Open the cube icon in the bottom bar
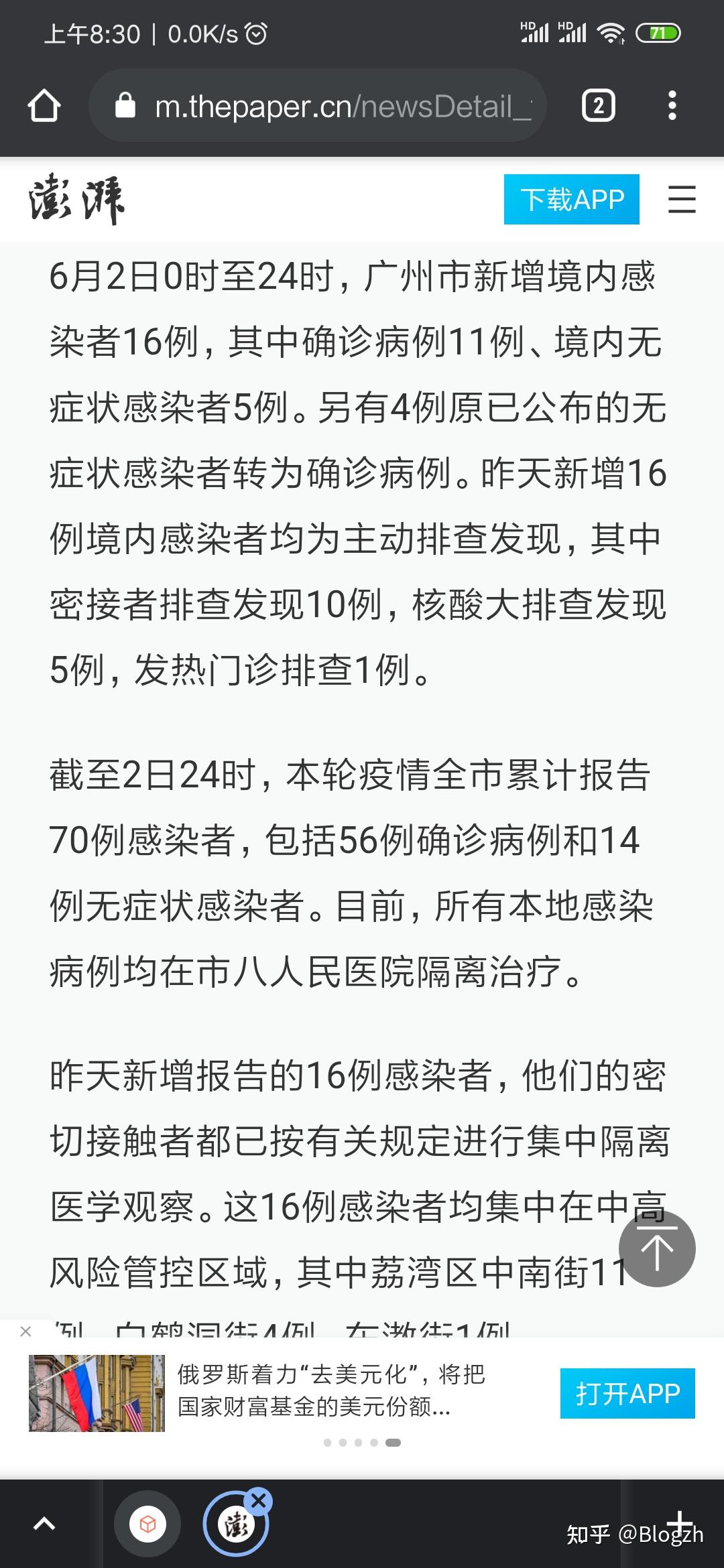Viewport: 724px width, 1568px height. tap(147, 1524)
